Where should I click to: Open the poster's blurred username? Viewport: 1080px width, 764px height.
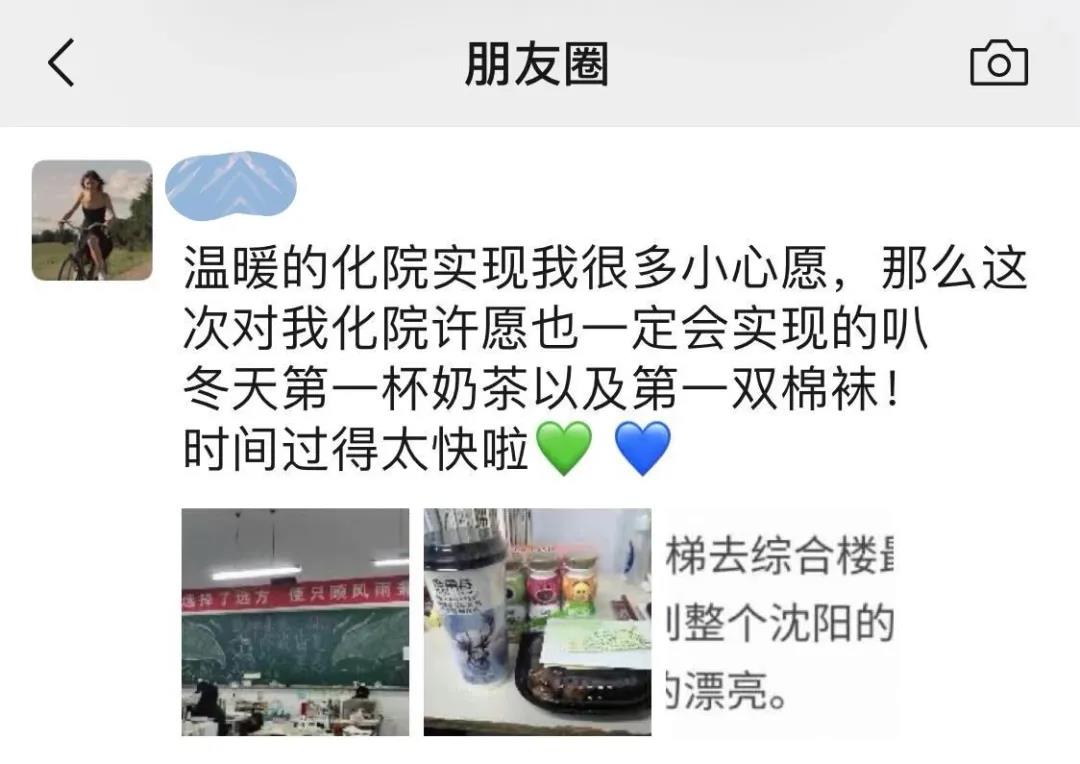click(x=231, y=186)
